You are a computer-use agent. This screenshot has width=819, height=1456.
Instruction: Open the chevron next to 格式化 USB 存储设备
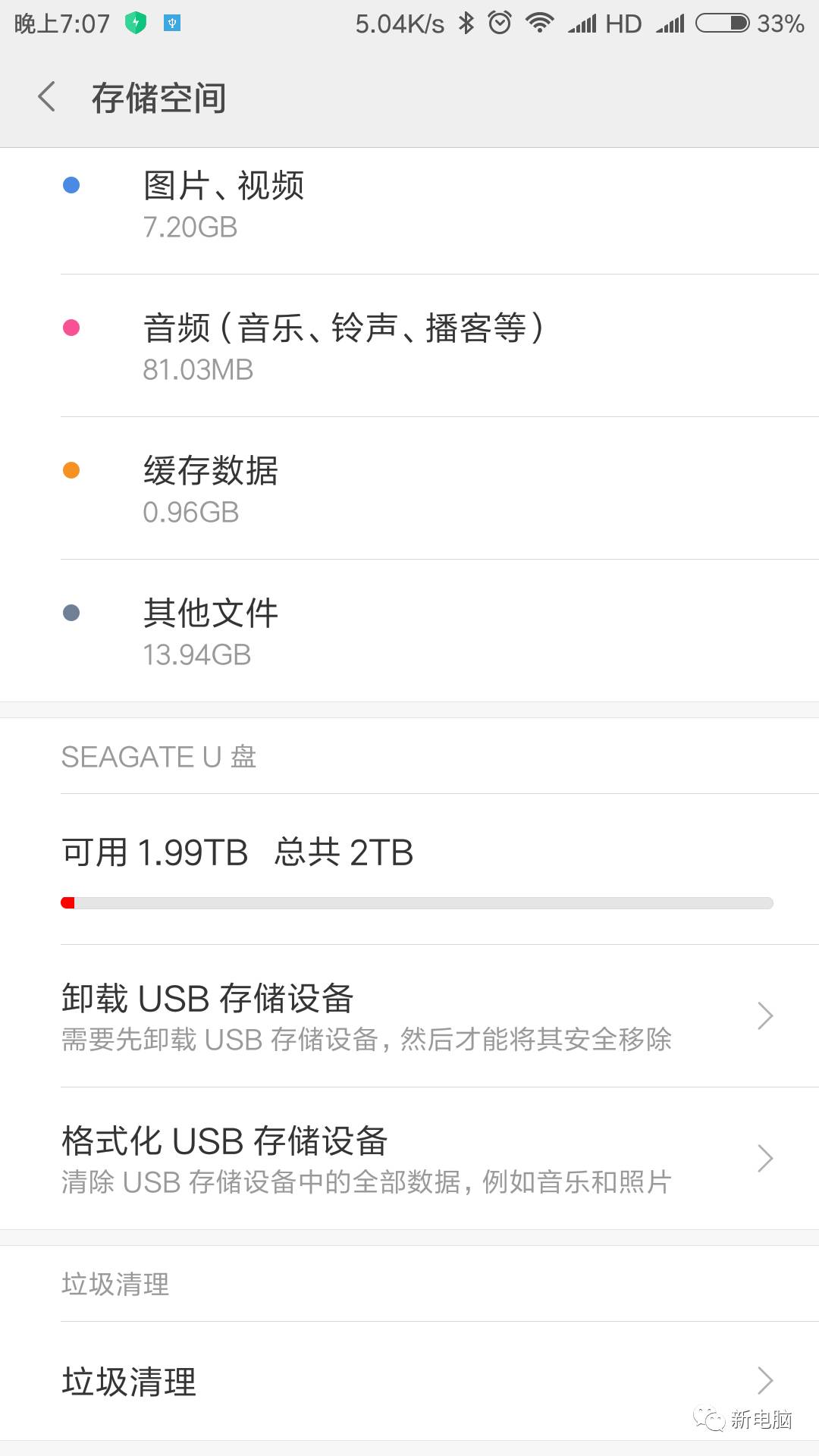click(764, 1158)
